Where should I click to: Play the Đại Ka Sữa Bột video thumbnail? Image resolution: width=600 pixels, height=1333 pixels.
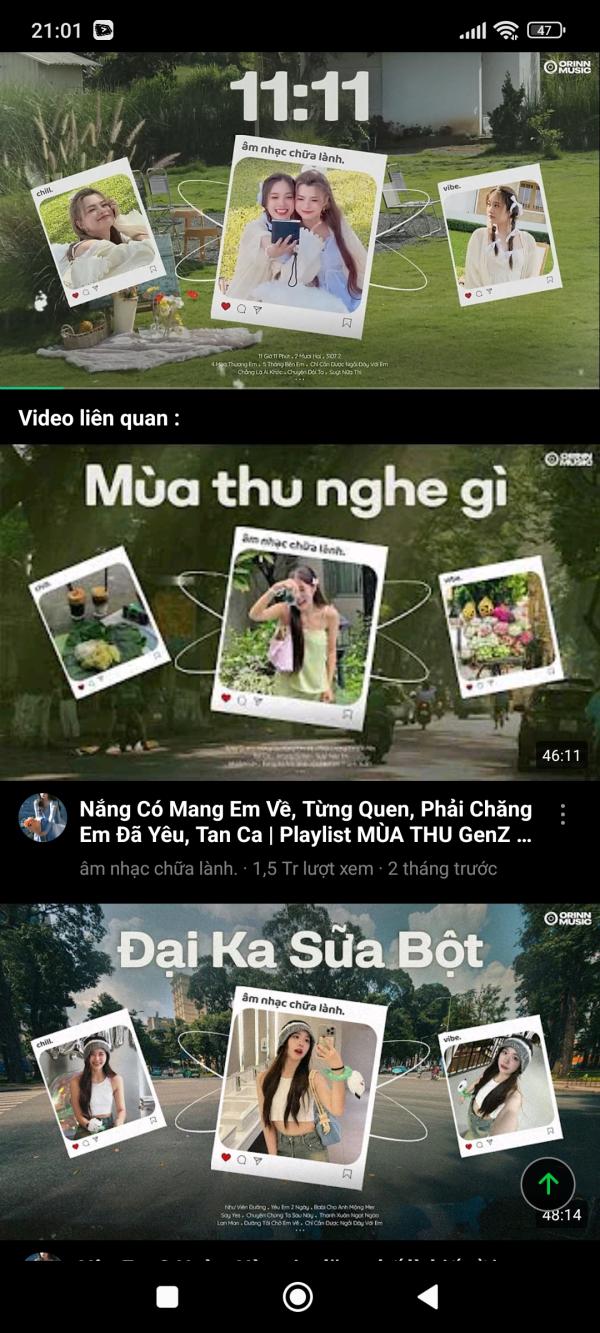click(x=300, y=1072)
